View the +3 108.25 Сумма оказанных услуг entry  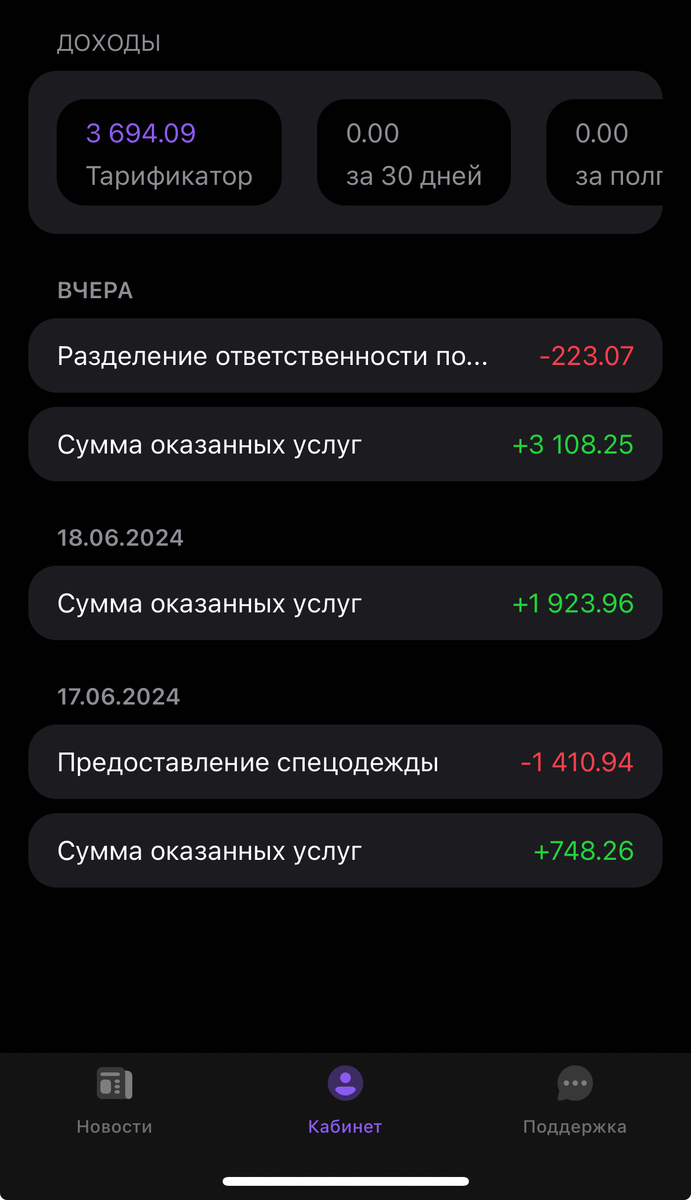point(345,444)
